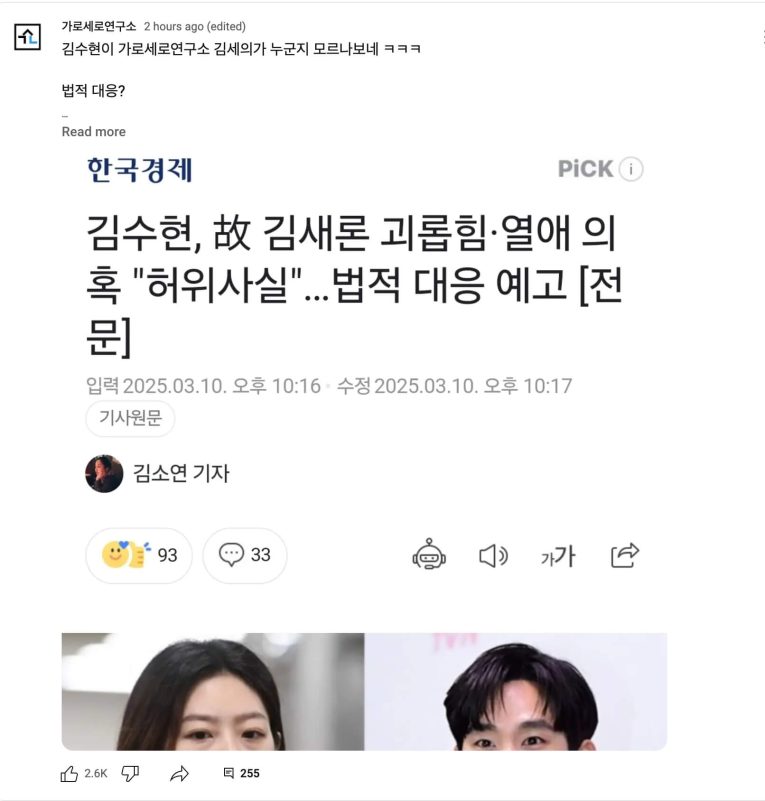The height and width of the screenshot is (801, 765).
Task: Expand the post with Read more
Action: point(93,132)
